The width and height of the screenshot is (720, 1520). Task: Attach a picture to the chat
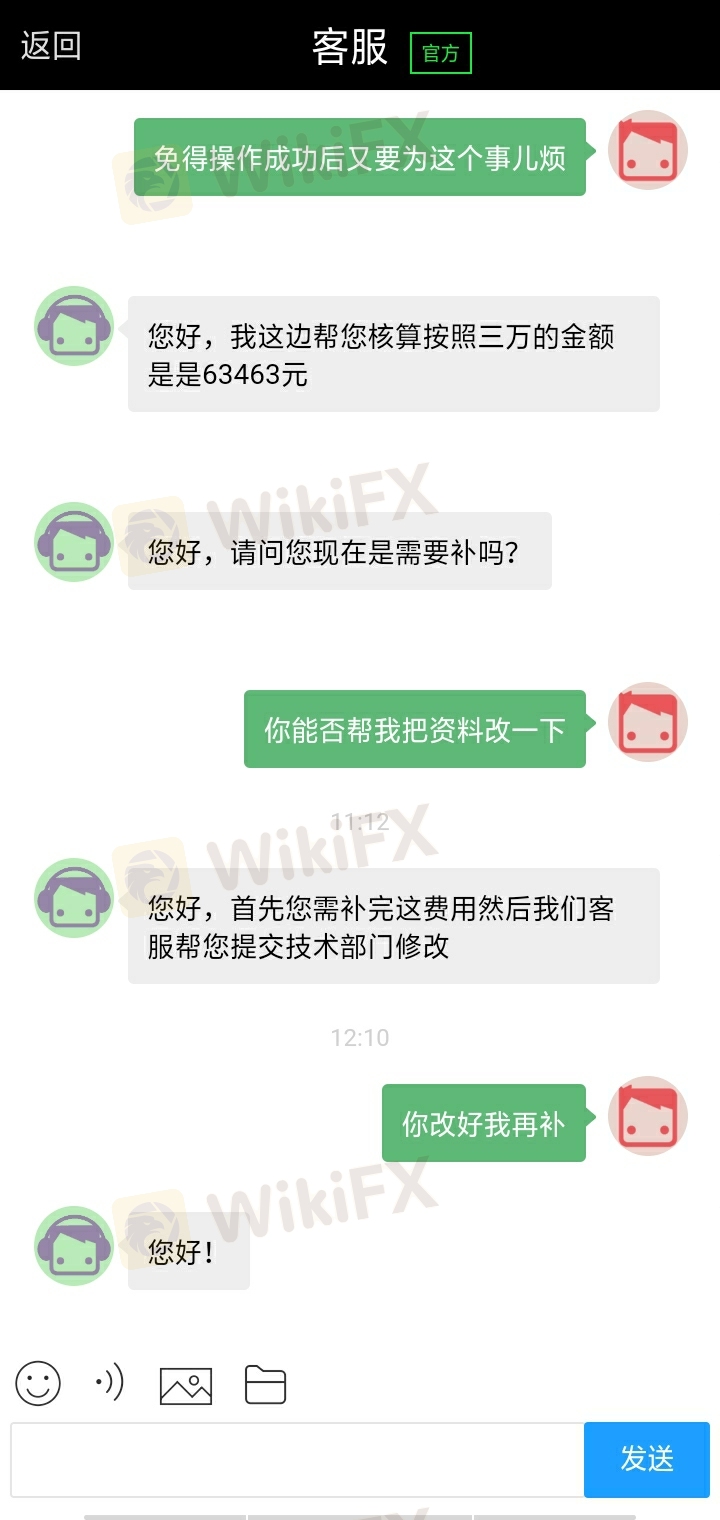186,1385
